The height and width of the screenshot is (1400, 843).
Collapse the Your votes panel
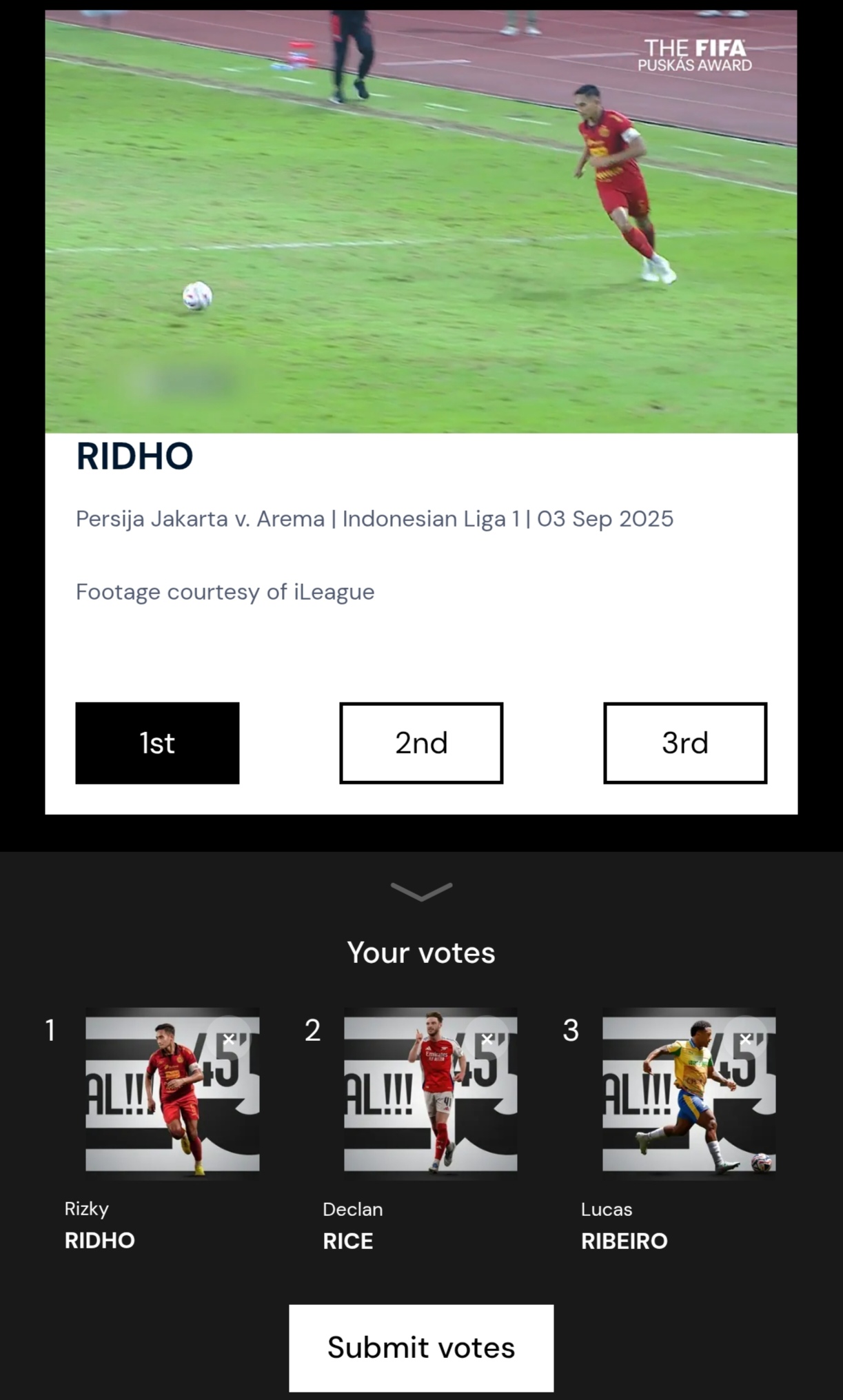pos(421,891)
